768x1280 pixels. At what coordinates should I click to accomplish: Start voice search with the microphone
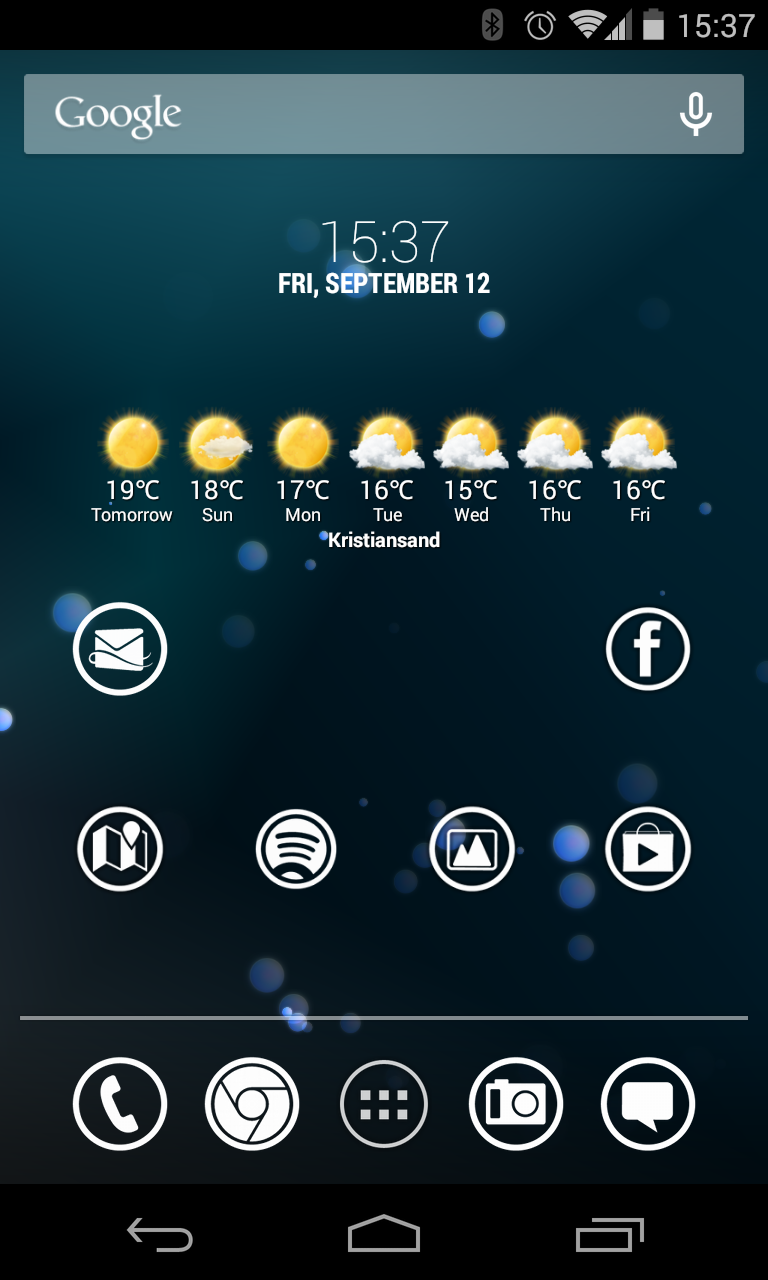click(x=696, y=114)
